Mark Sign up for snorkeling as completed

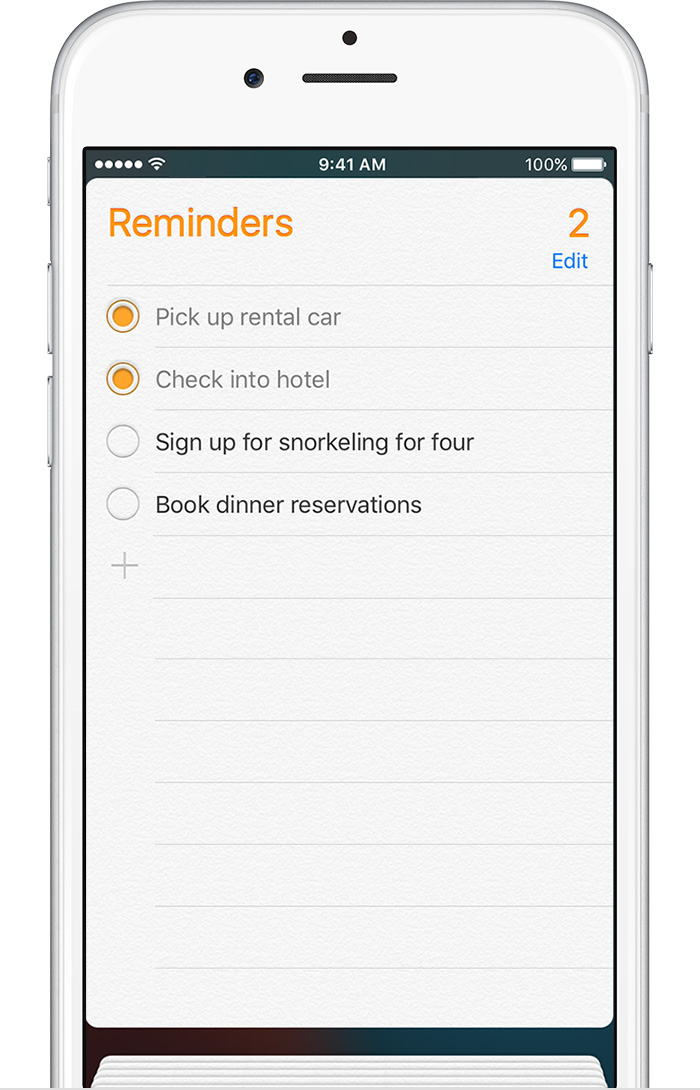[123, 442]
